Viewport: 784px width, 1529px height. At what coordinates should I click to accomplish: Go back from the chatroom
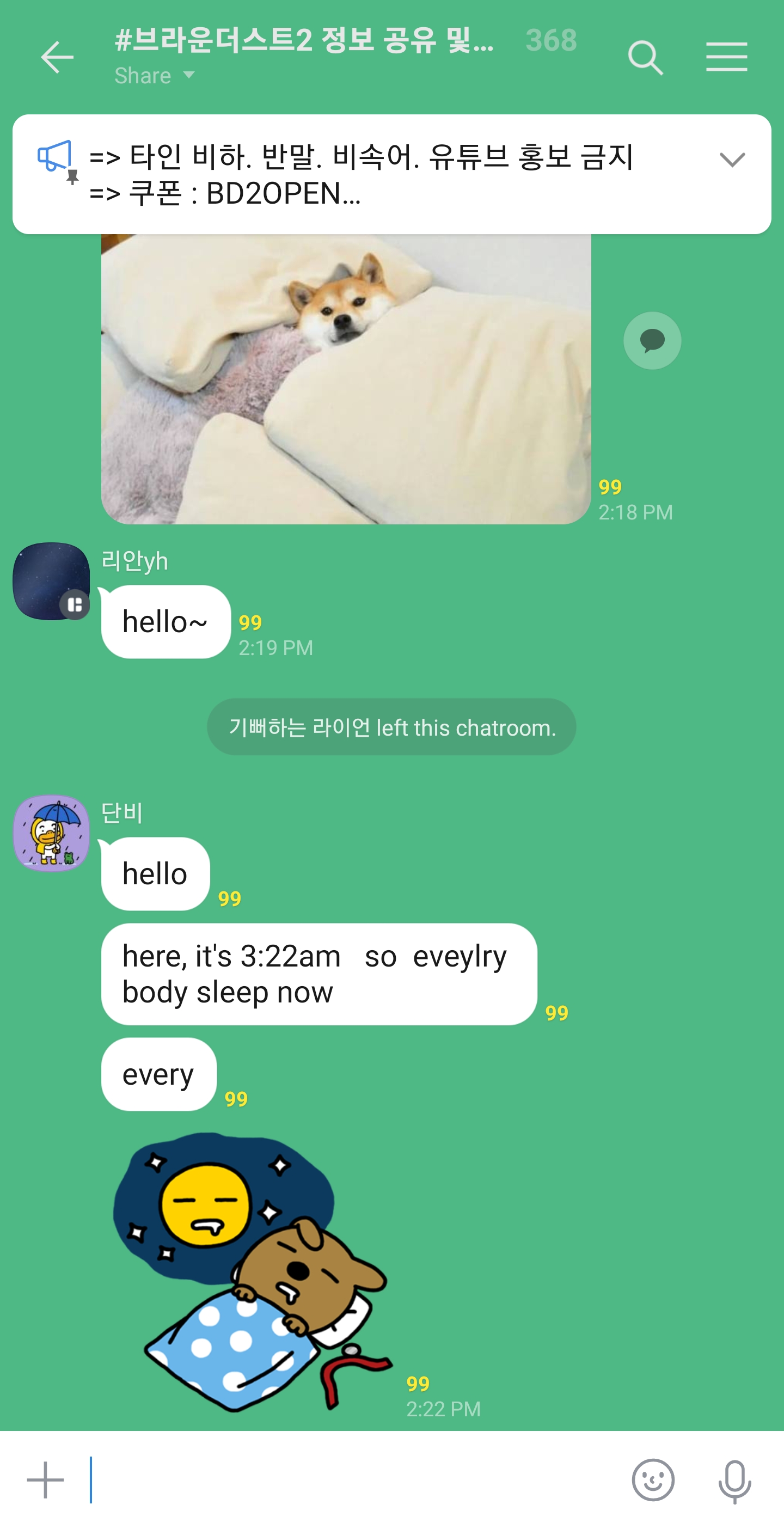57,58
